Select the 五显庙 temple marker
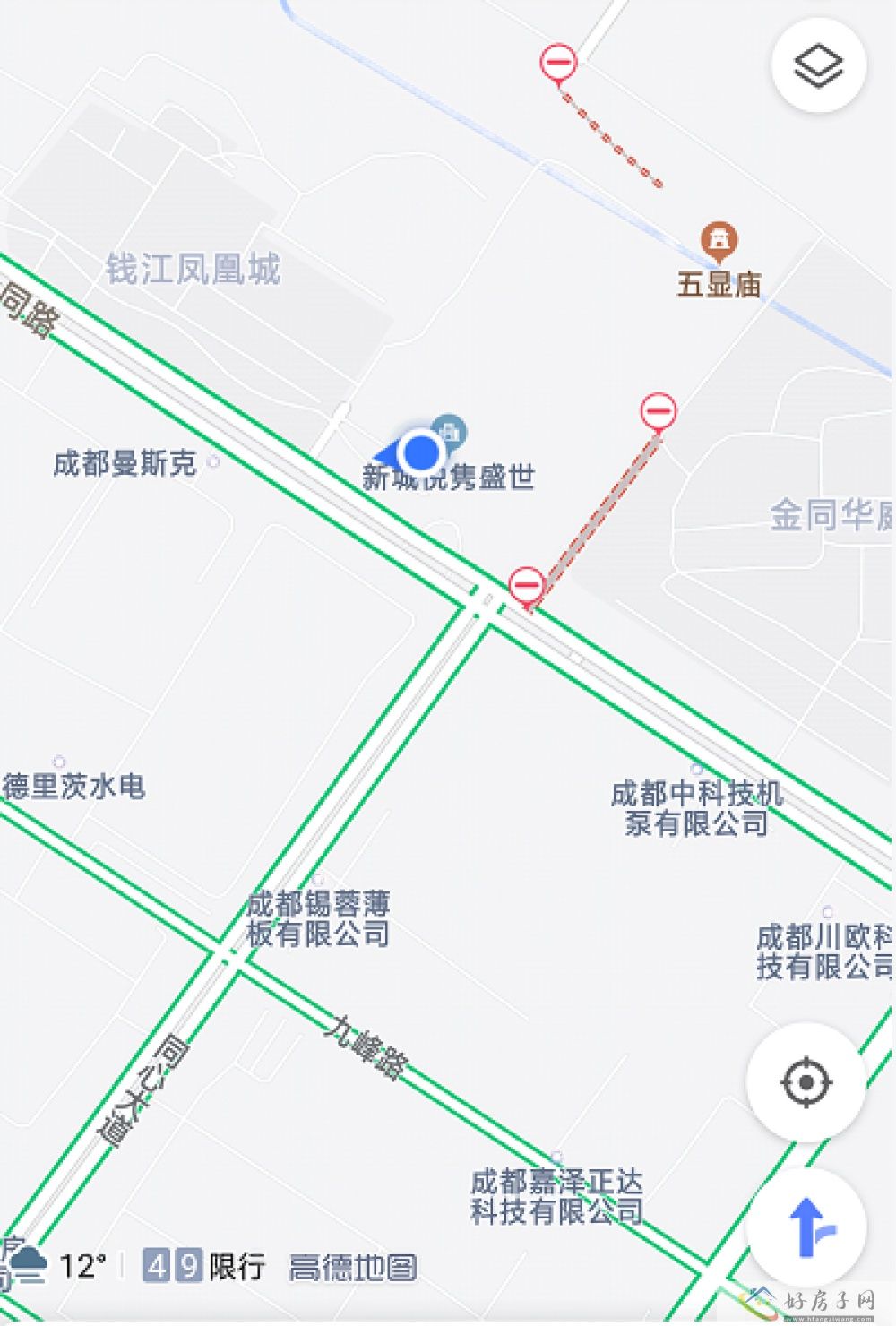 719,240
